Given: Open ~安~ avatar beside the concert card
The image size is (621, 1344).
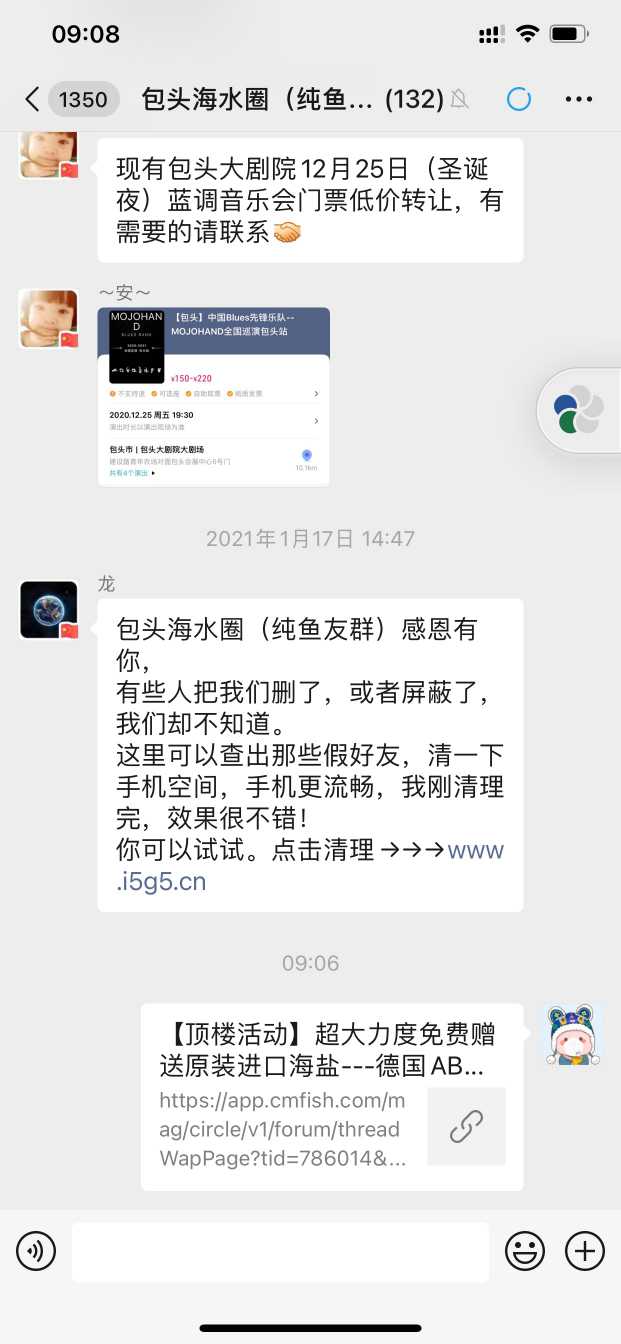Looking at the screenshot, I should pyautogui.click(x=49, y=319).
